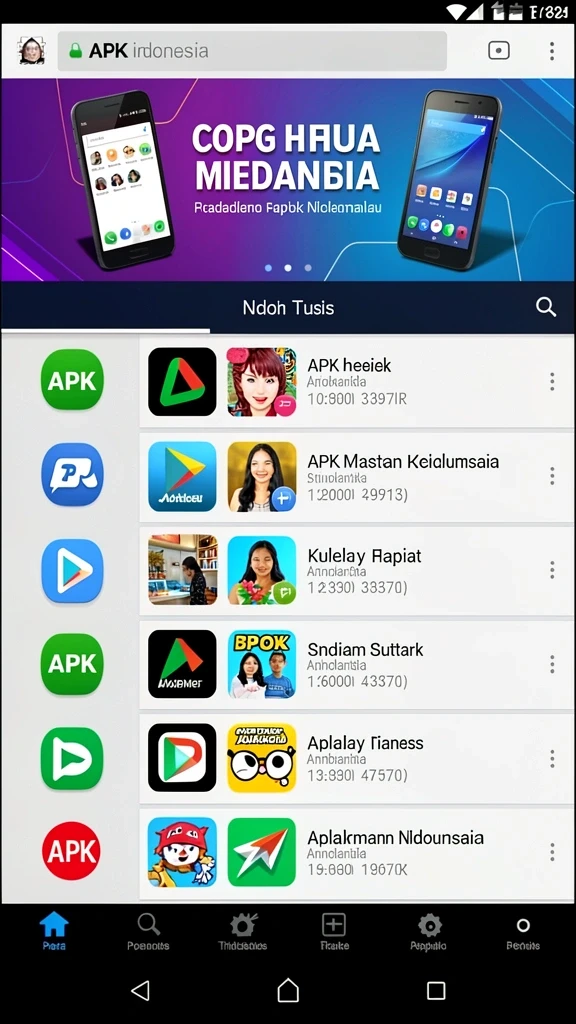This screenshot has height=1024, width=576.
Task: Tap the search magnifier beside Ndoh Tusis
Action: (x=546, y=307)
